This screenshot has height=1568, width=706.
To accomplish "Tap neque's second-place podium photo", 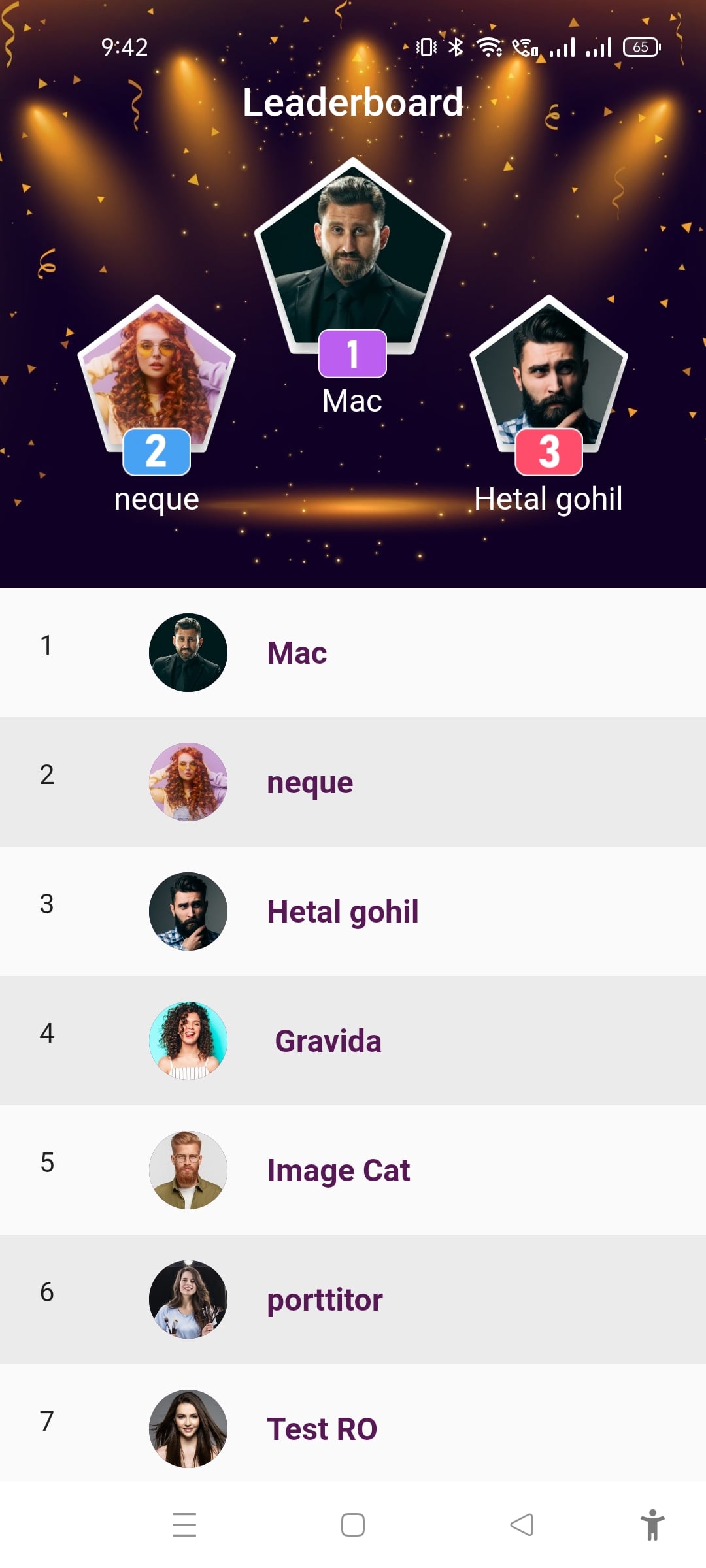I will (156, 372).
